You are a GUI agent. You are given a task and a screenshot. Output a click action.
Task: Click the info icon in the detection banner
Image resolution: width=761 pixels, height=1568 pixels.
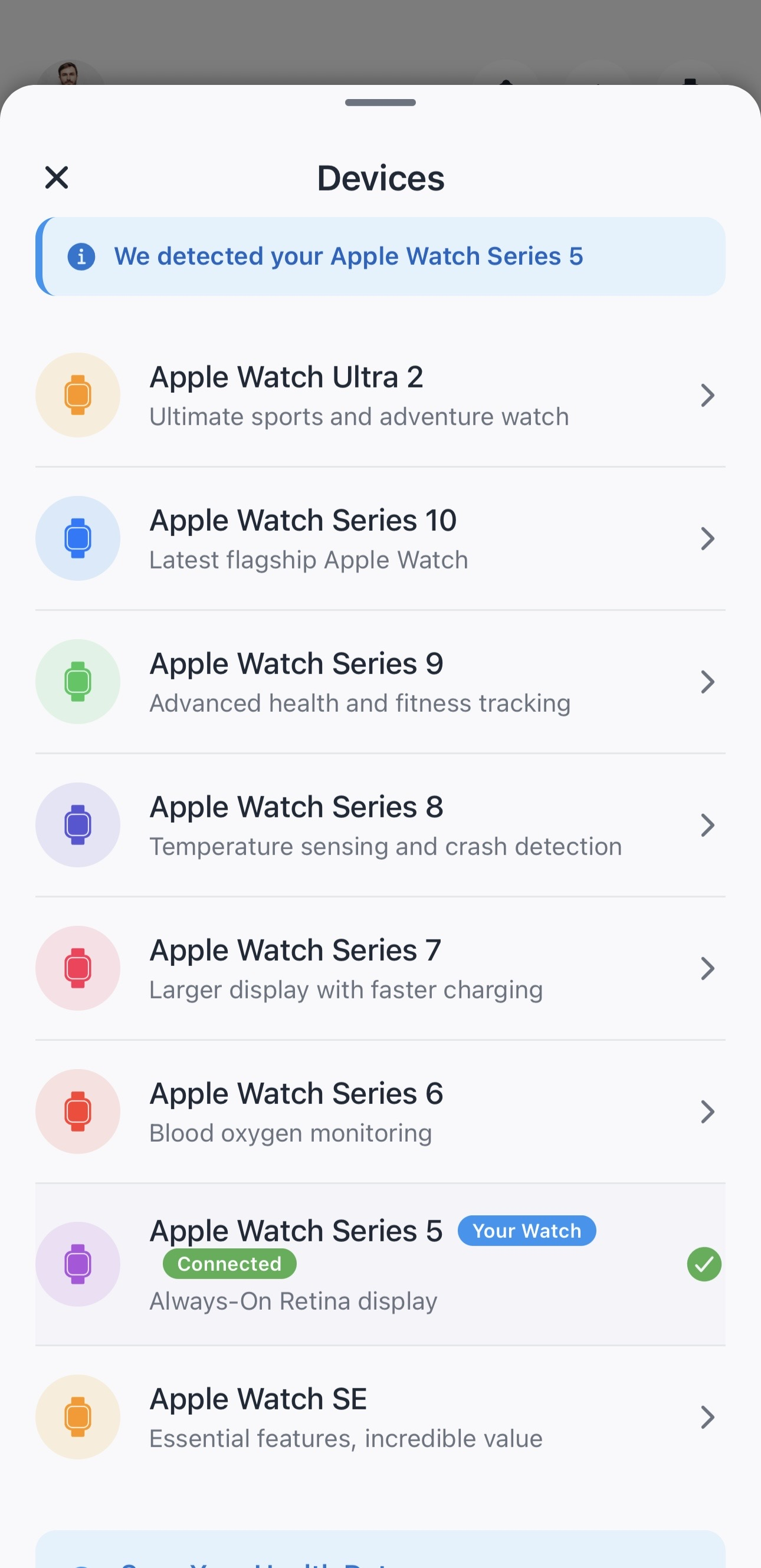tap(81, 257)
